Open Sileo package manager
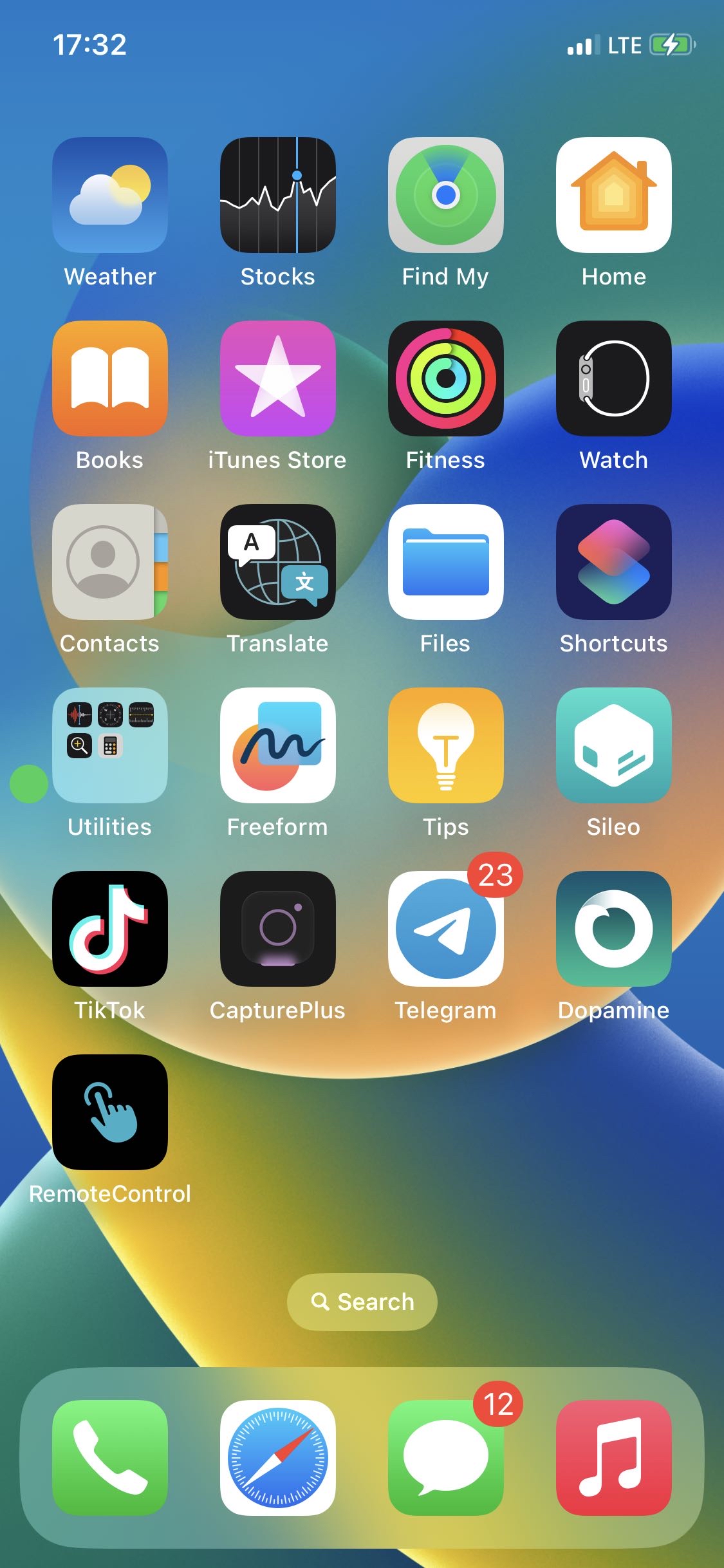 click(613, 745)
